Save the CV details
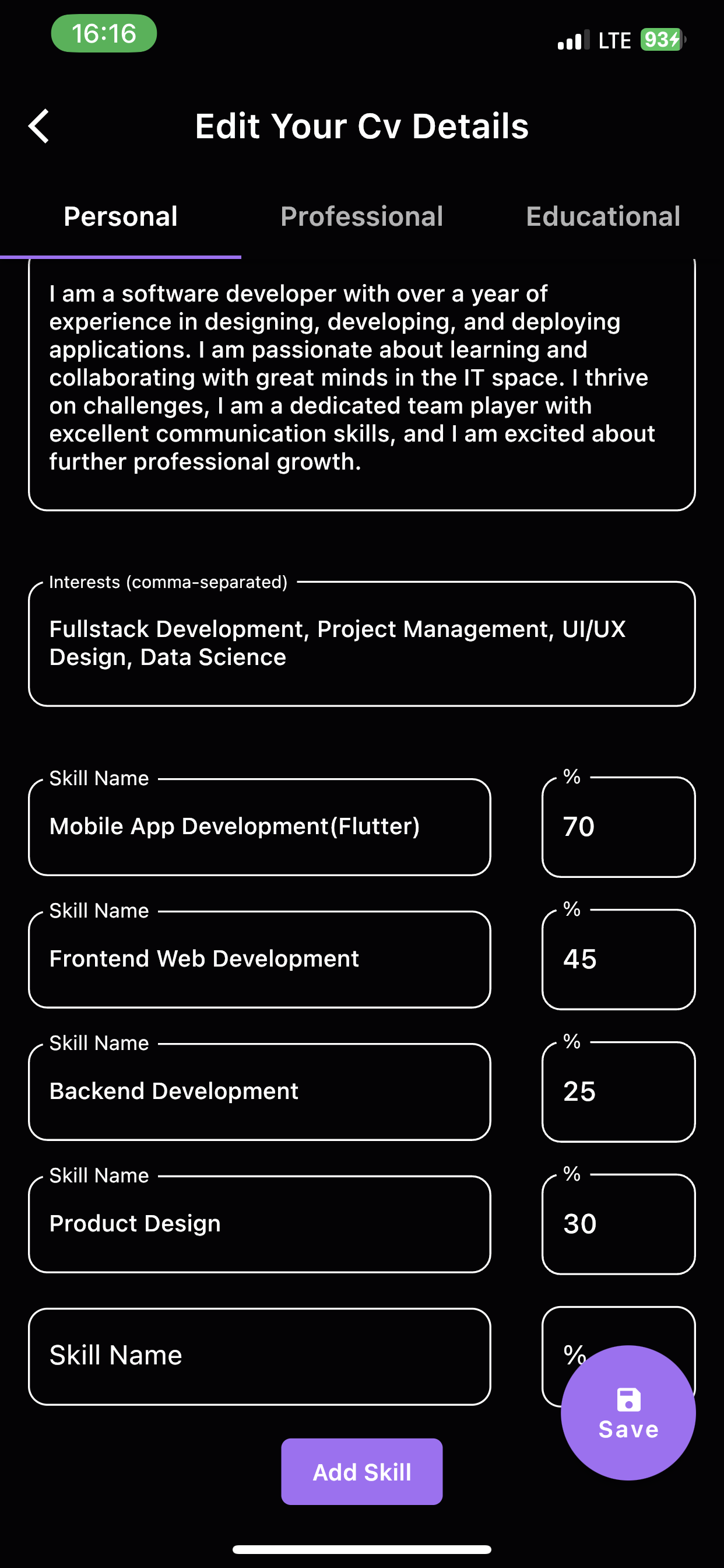Image resolution: width=724 pixels, height=1568 pixels. click(628, 1412)
